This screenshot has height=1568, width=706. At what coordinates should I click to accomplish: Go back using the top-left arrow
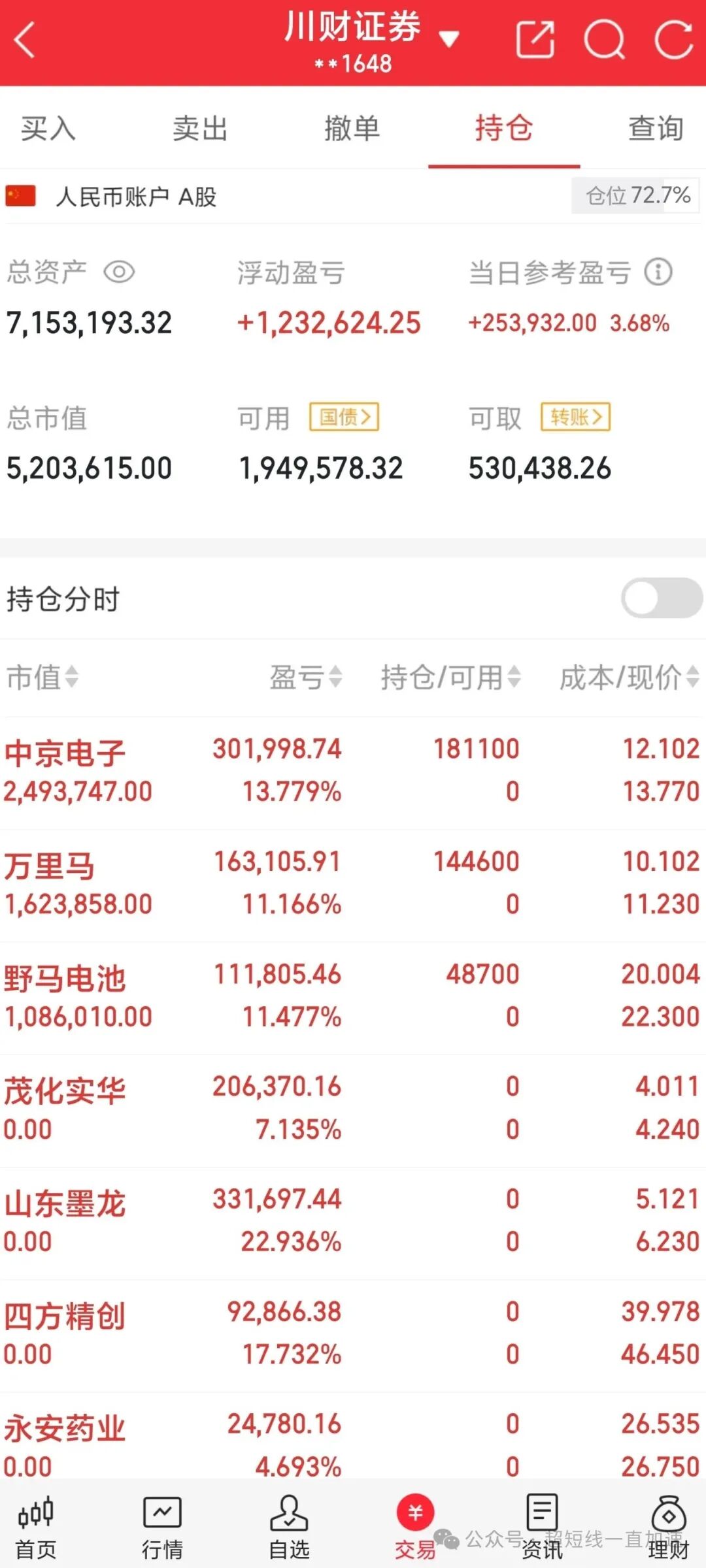click(x=25, y=41)
